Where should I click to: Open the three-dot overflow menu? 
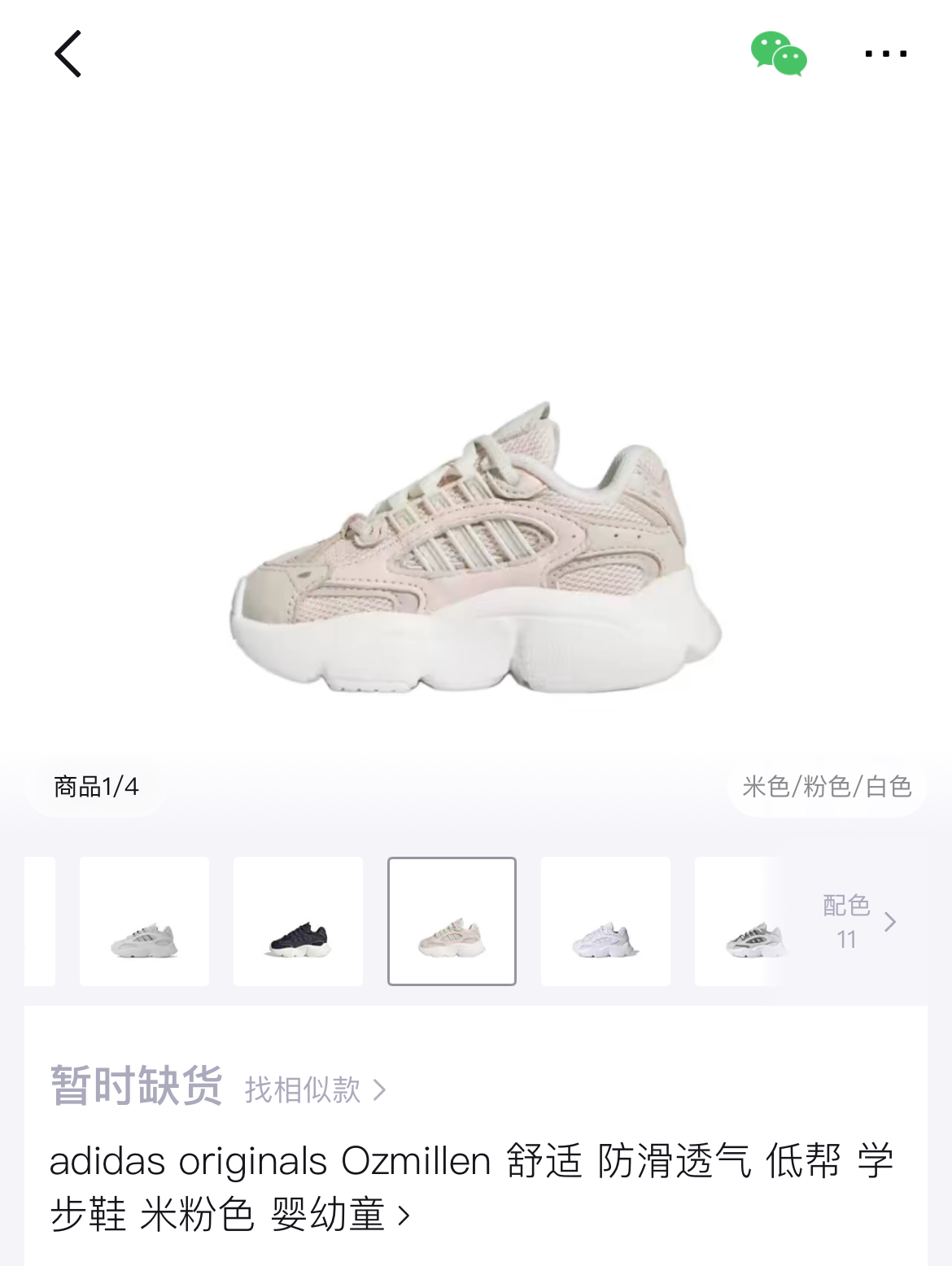[885, 54]
